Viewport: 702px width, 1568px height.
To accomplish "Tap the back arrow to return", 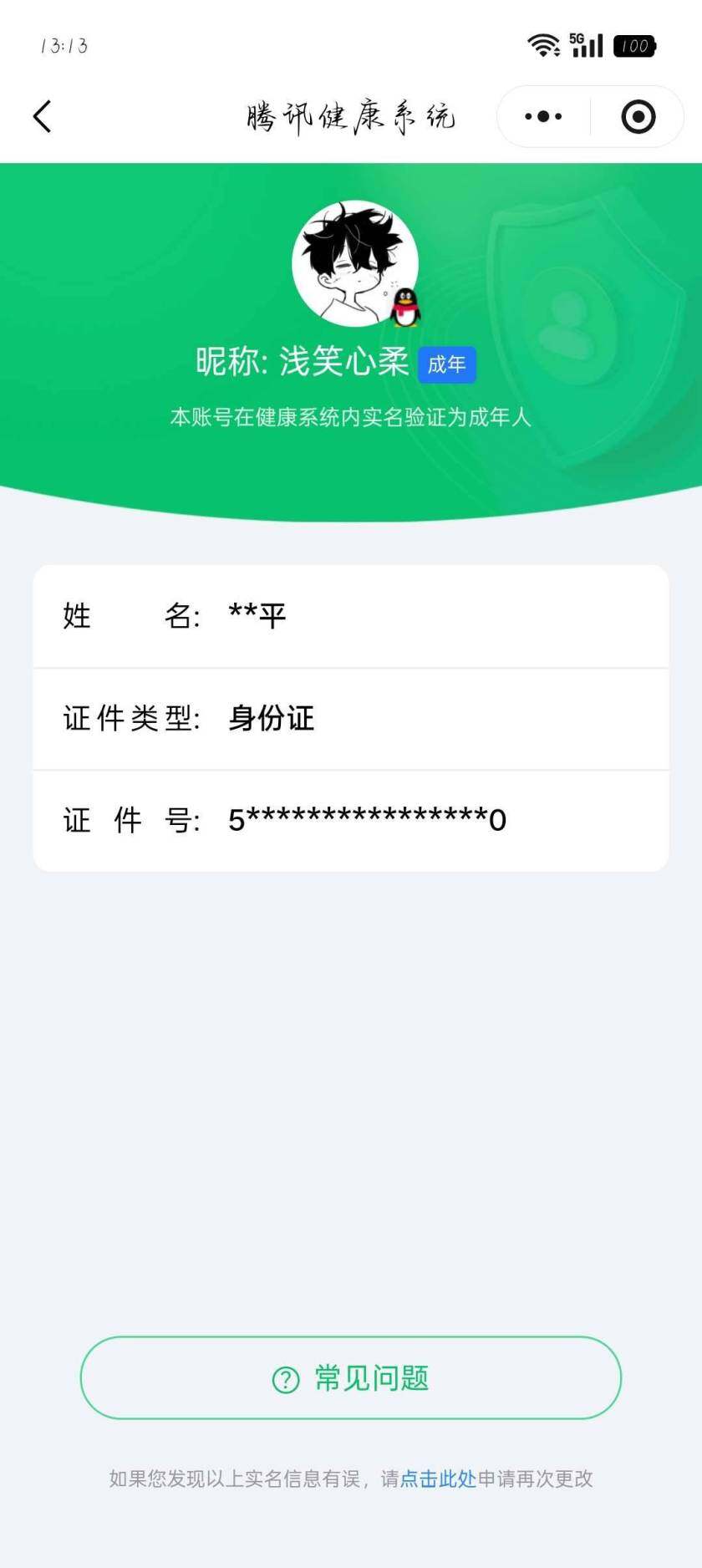I will [x=42, y=116].
